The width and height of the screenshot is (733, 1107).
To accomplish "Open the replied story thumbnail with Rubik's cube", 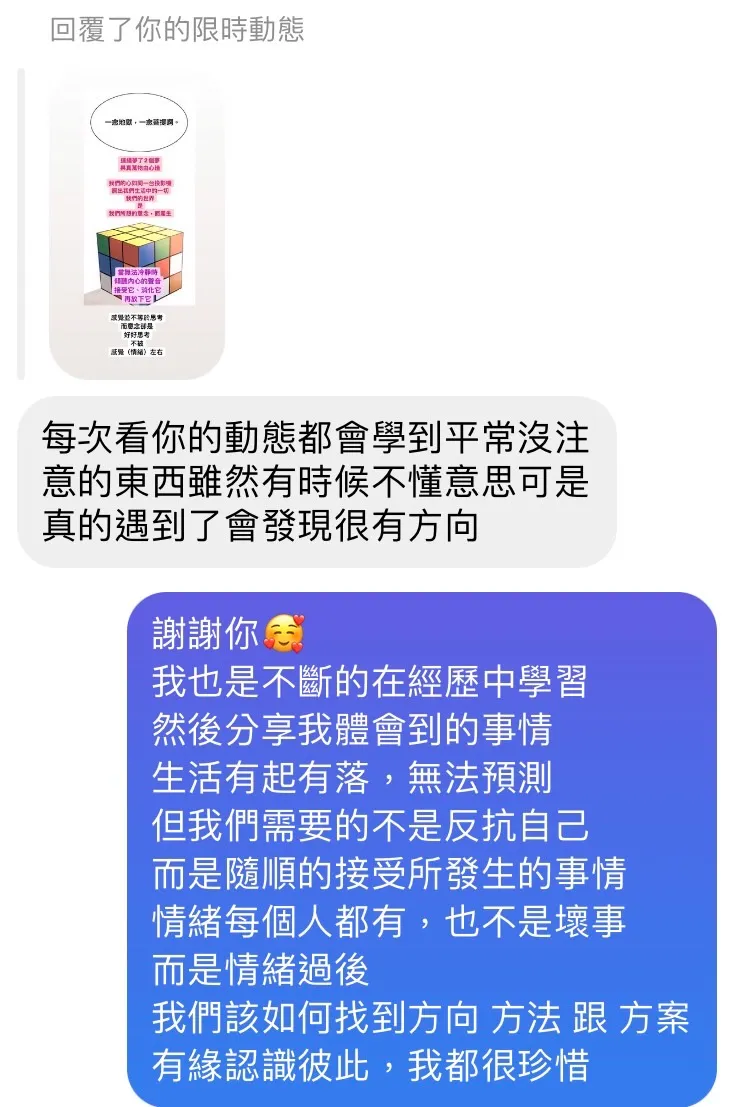I will click(137, 227).
